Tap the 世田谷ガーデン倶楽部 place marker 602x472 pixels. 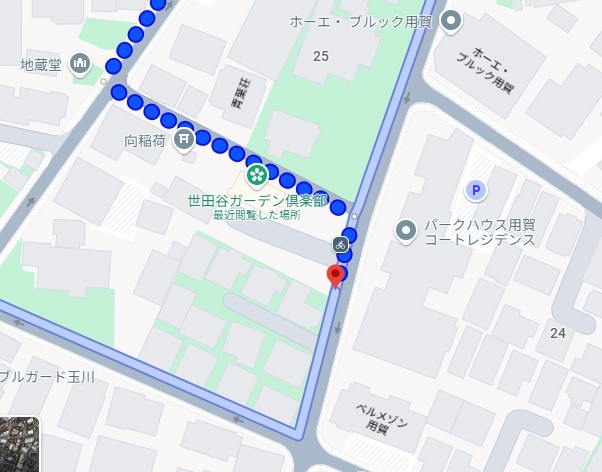[x=257, y=176]
